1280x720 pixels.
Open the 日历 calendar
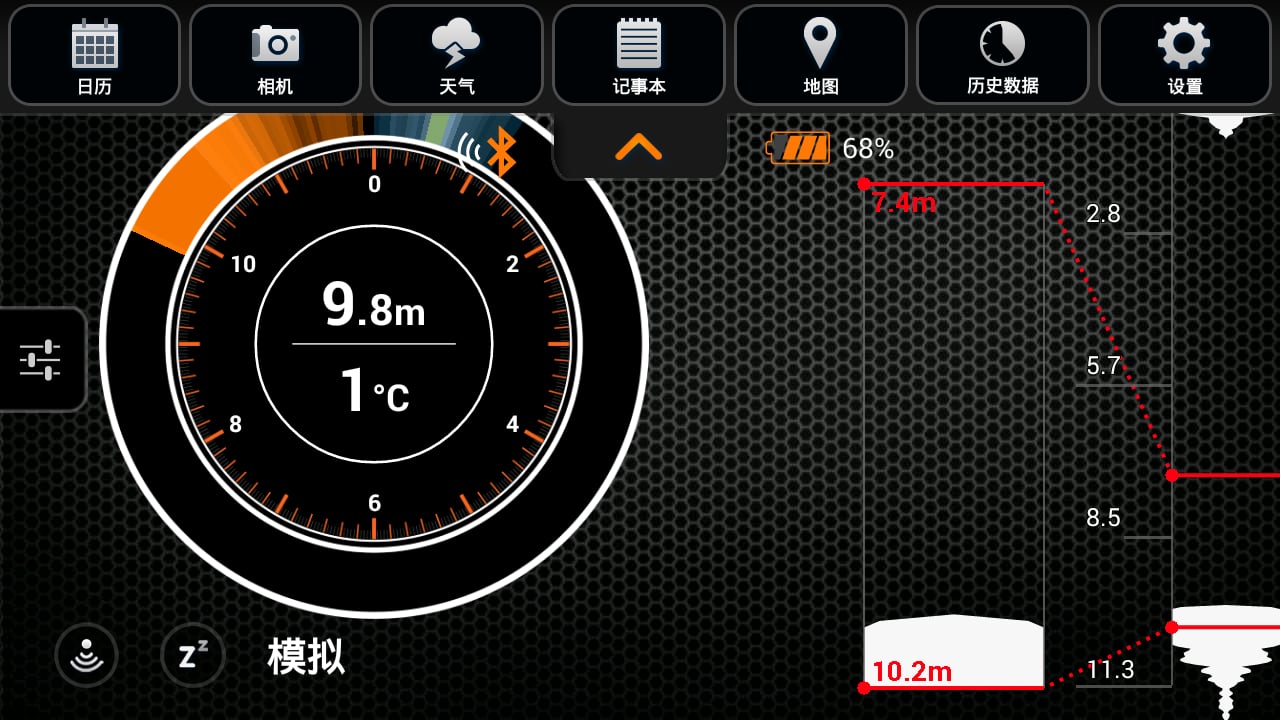[x=95, y=55]
